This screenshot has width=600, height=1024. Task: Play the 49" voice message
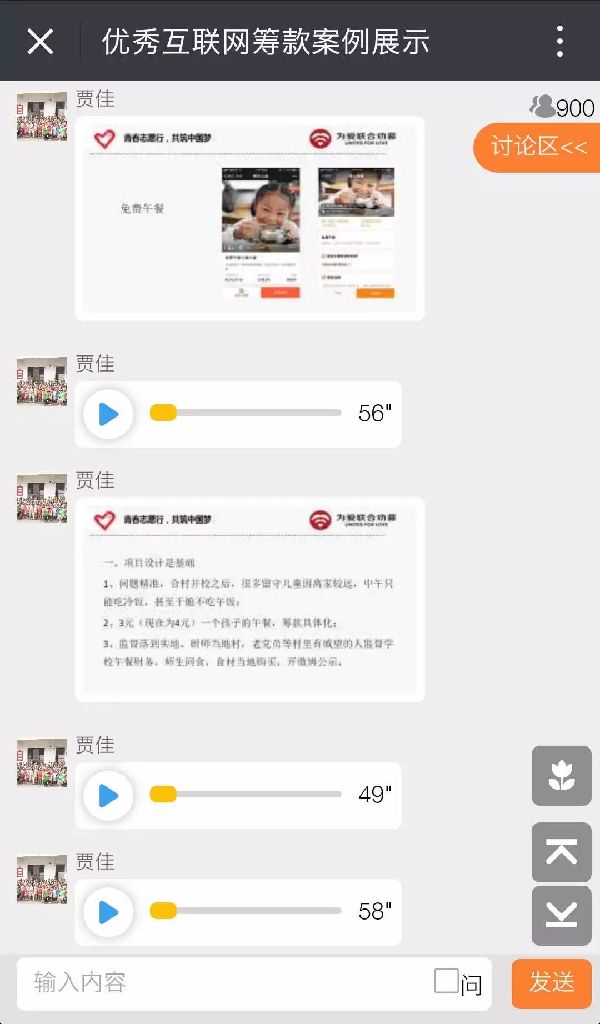[x=108, y=795]
